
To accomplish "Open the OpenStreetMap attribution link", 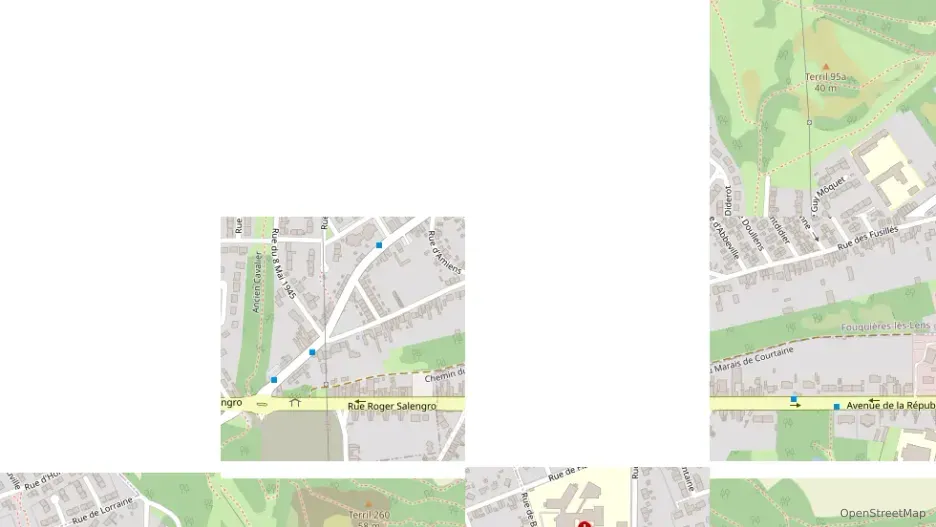I will (x=882, y=513).
